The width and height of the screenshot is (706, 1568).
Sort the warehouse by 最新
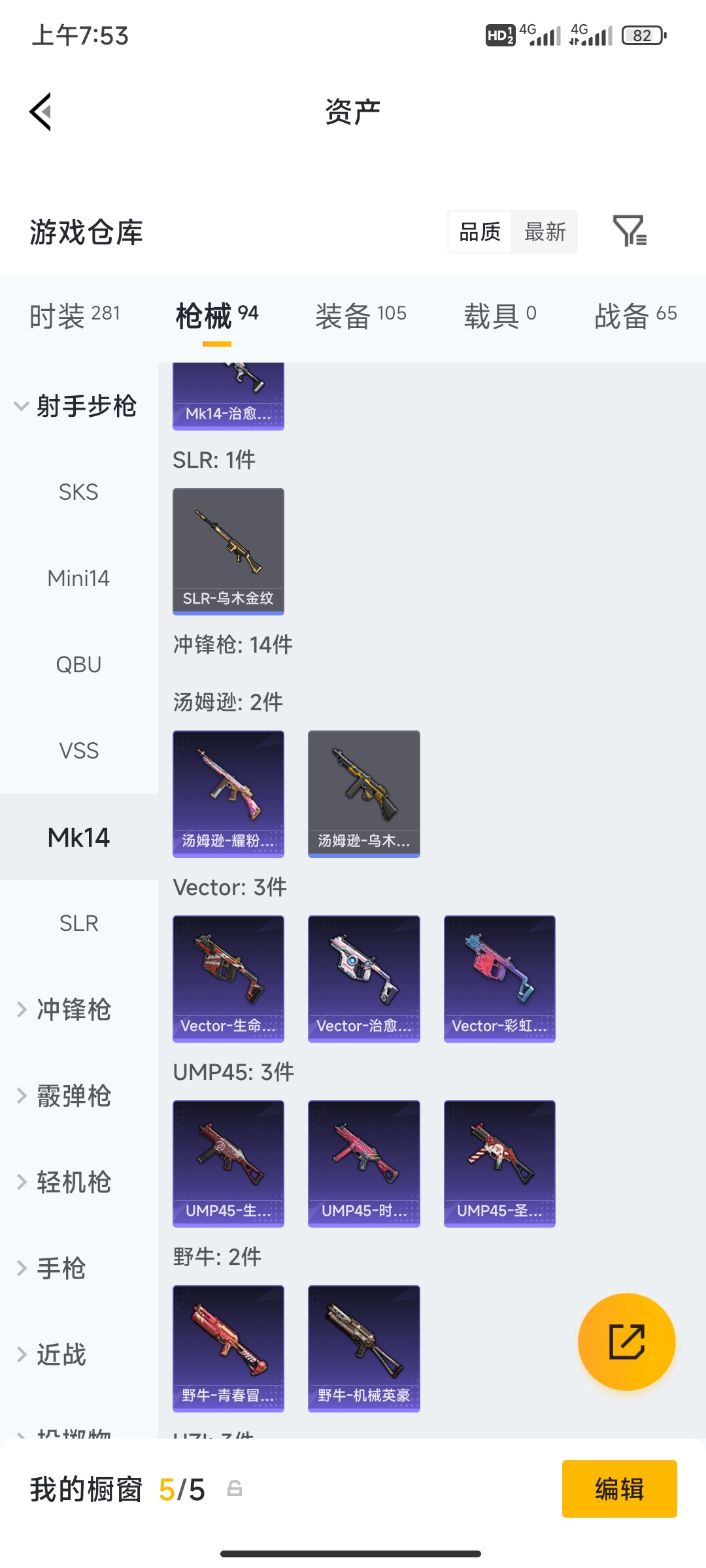pyautogui.click(x=545, y=231)
